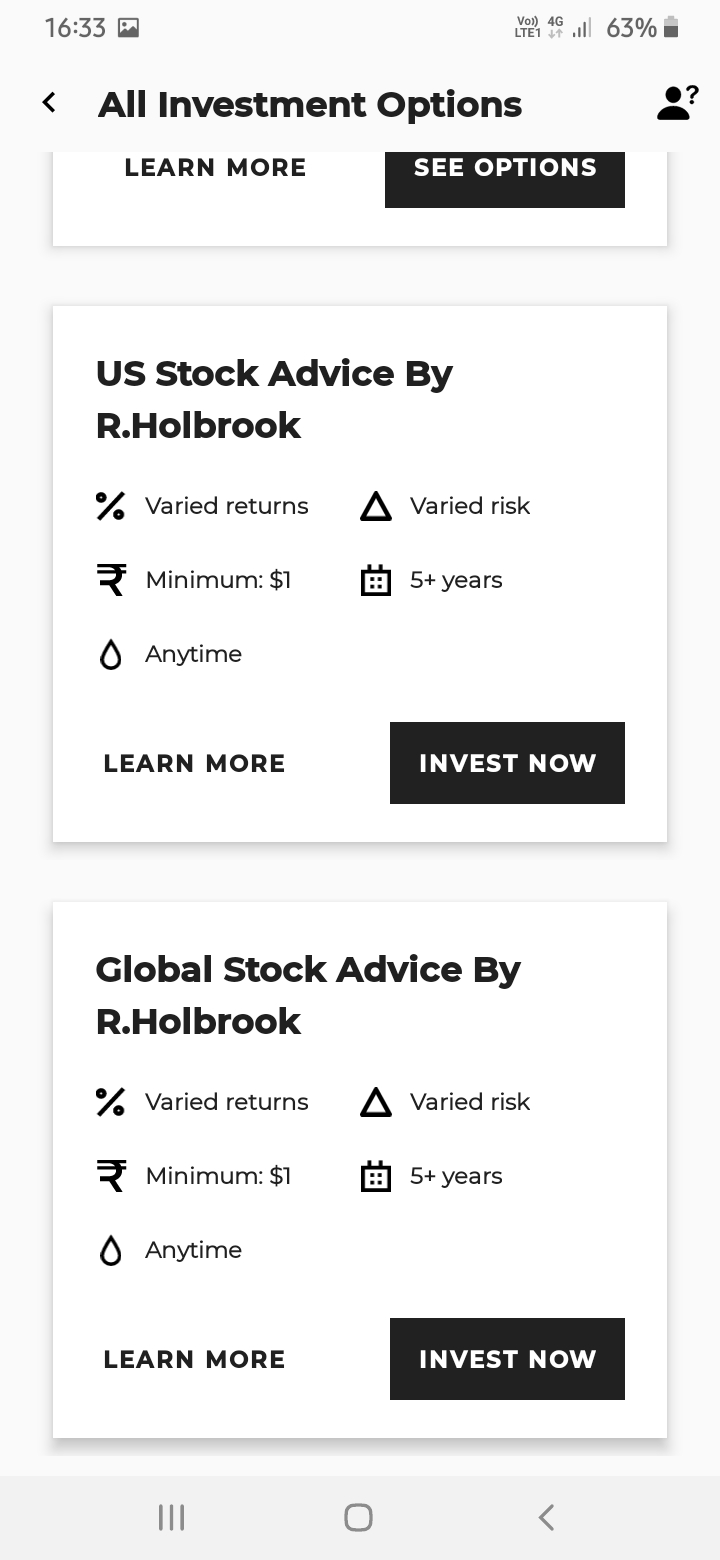Learn more about US Stock Advice
720x1560 pixels.
click(194, 763)
